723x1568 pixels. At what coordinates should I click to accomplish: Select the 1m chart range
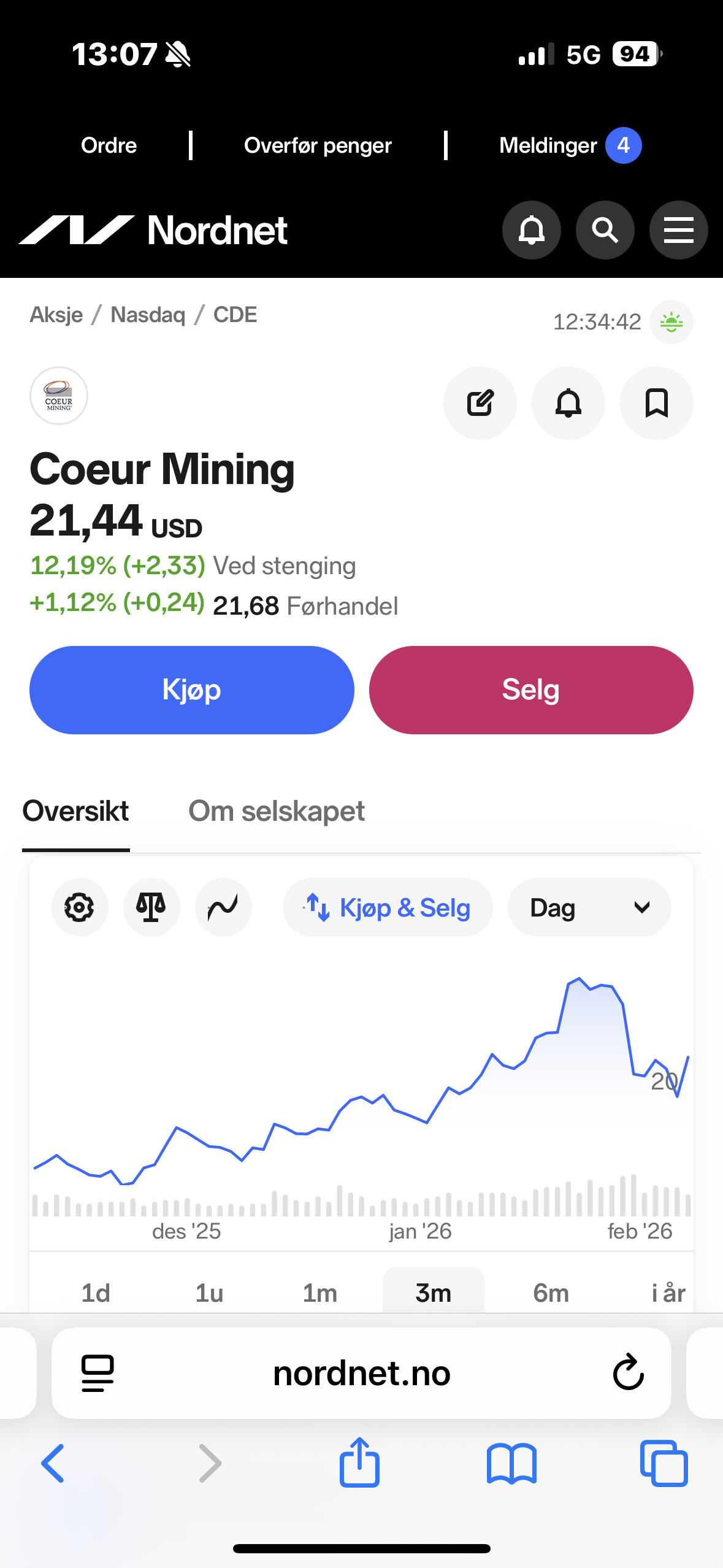pyautogui.click(x=319, y=1293)
